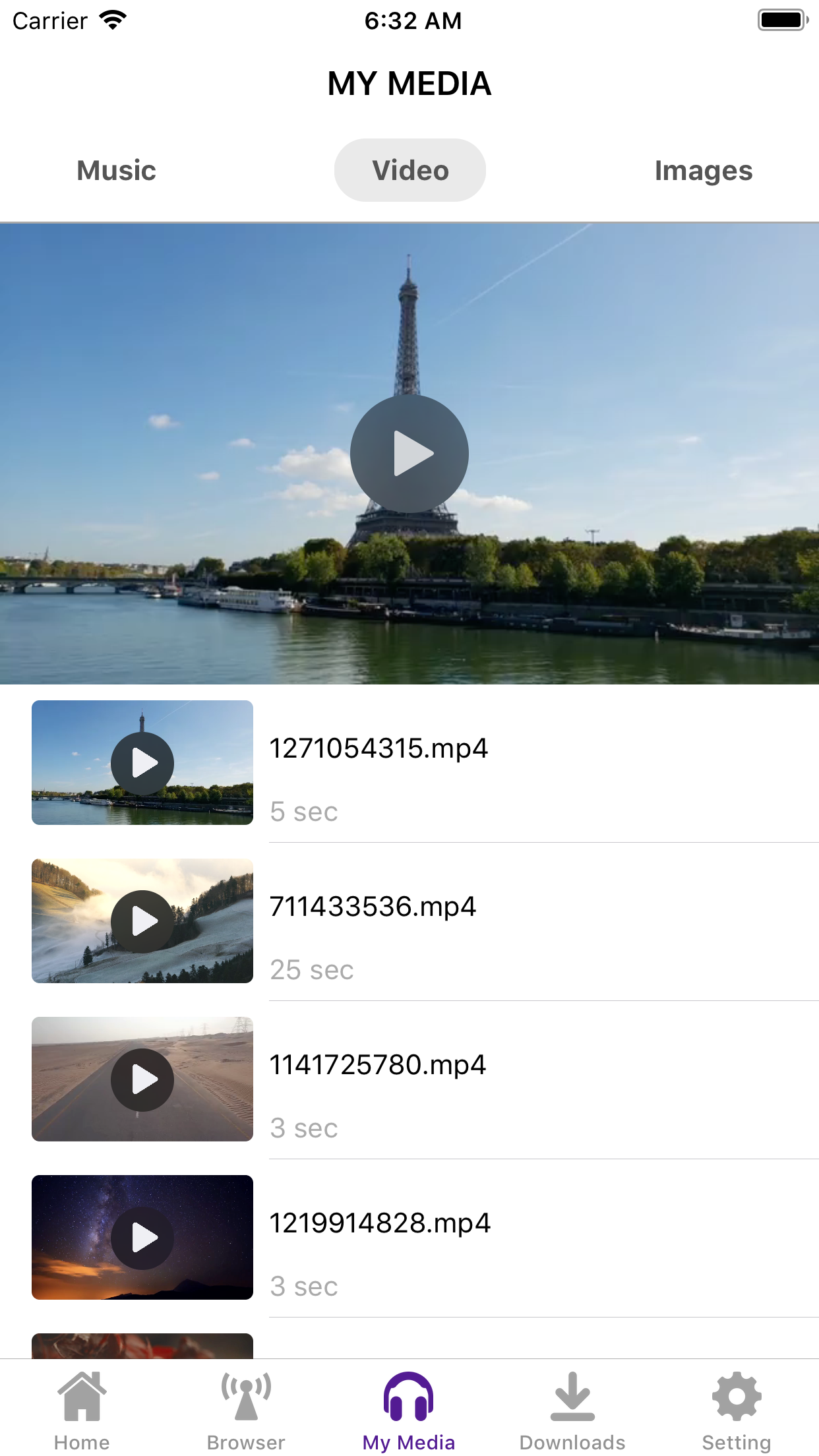
Task: Open the video named 1271054315.mp4
Action: pos(379,748)
